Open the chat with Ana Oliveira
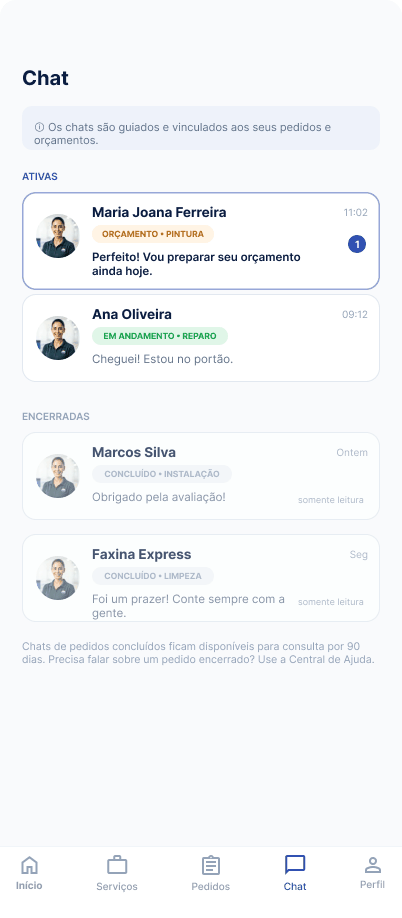The image size is (402, 918). pyautogui.click(x=201, y=338)
